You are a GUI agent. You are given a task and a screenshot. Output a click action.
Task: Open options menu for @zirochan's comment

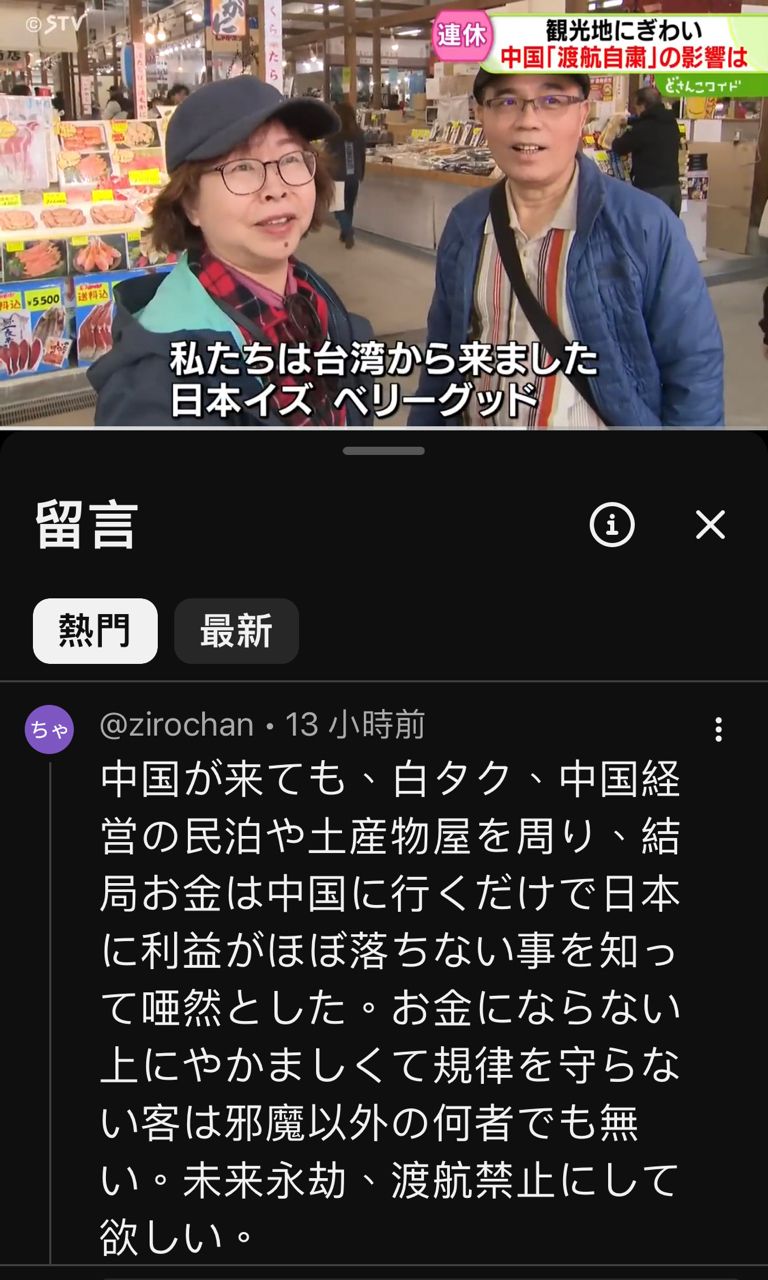click(718, 729)
